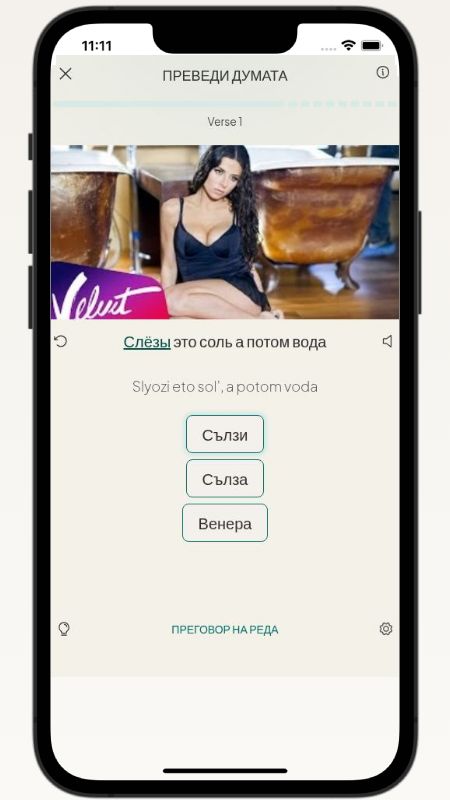This screenshot has width=450, height=800.
Task: Open ПРЕГОВОР НА РЕДА
Action: coord(225,630)
